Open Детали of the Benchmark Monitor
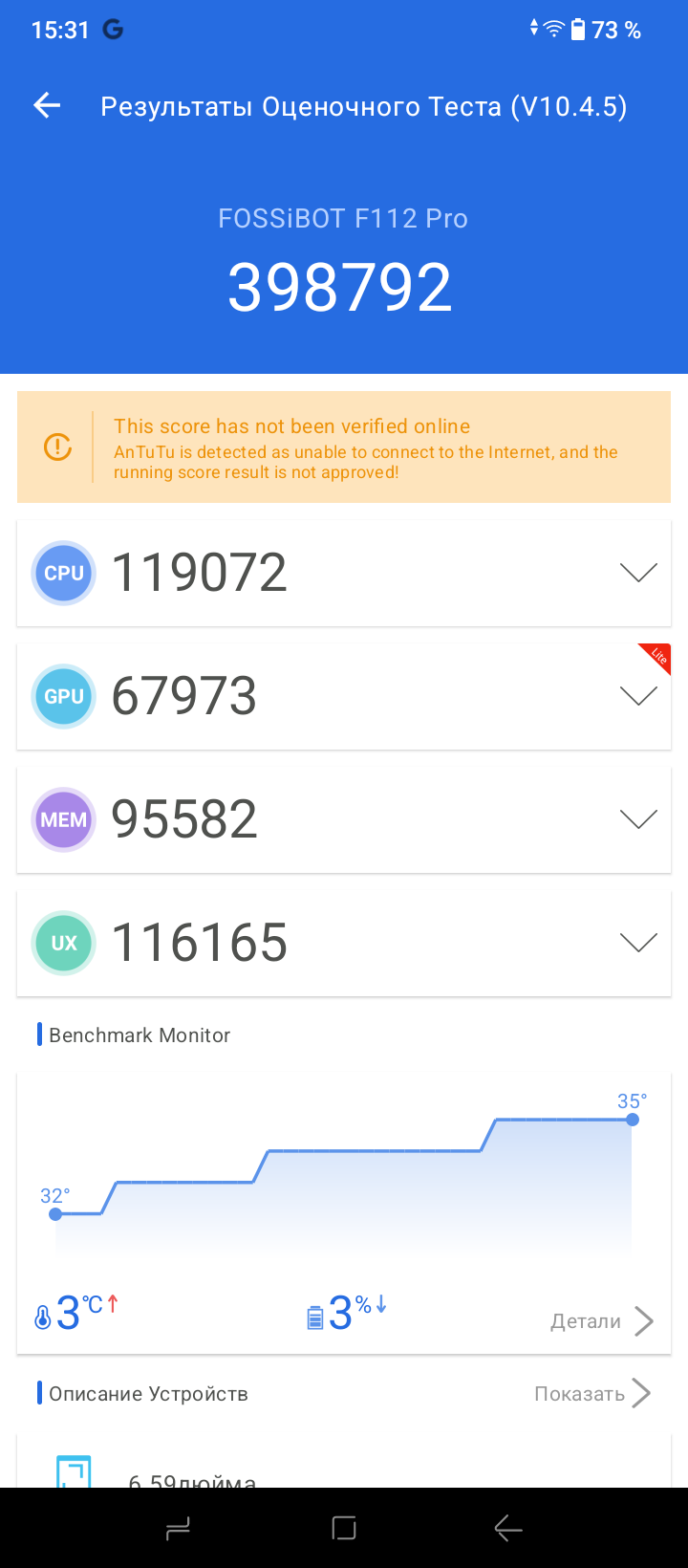Screen dimensions: 688x1568 [x=602, y=1321]
